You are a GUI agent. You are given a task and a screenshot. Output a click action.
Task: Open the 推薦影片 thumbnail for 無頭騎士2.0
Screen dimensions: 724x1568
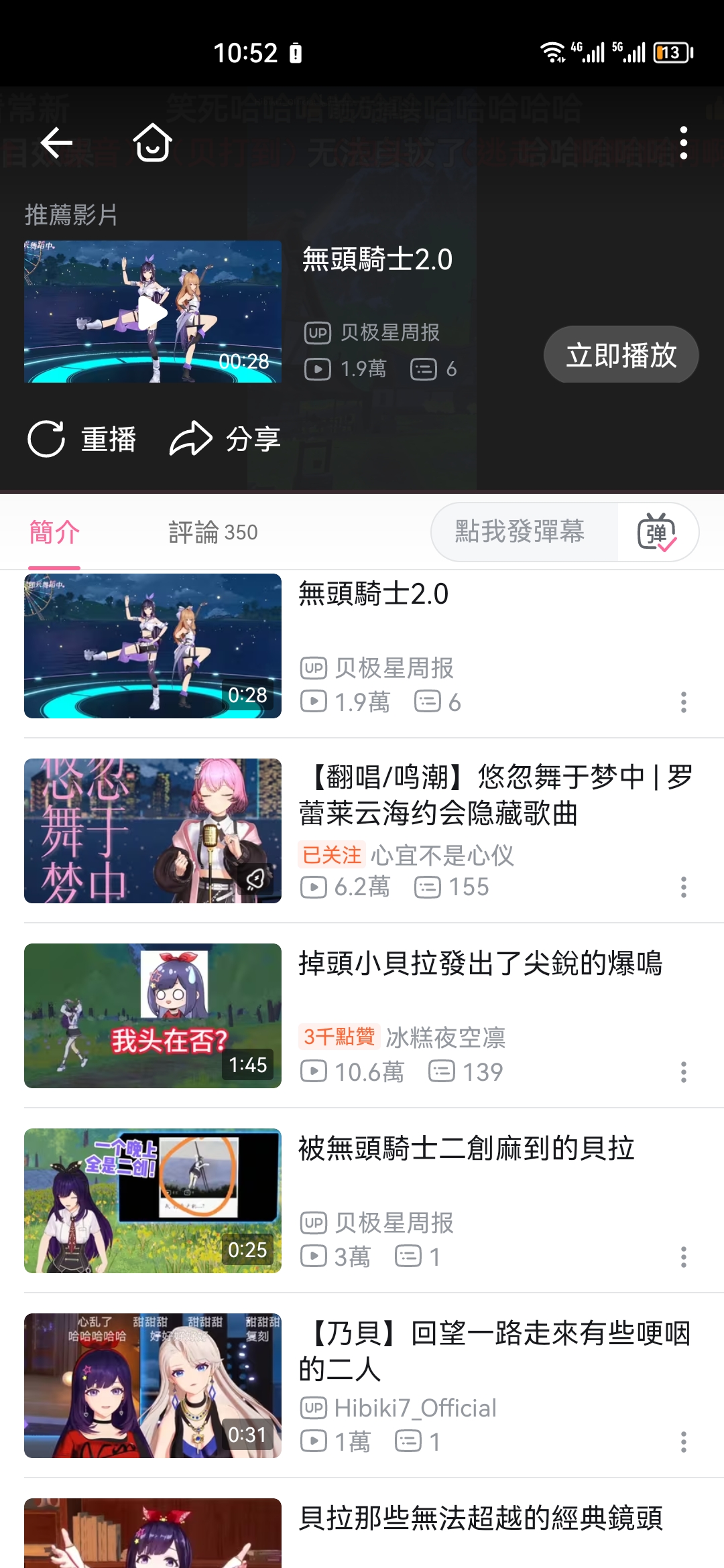(153, 312)
